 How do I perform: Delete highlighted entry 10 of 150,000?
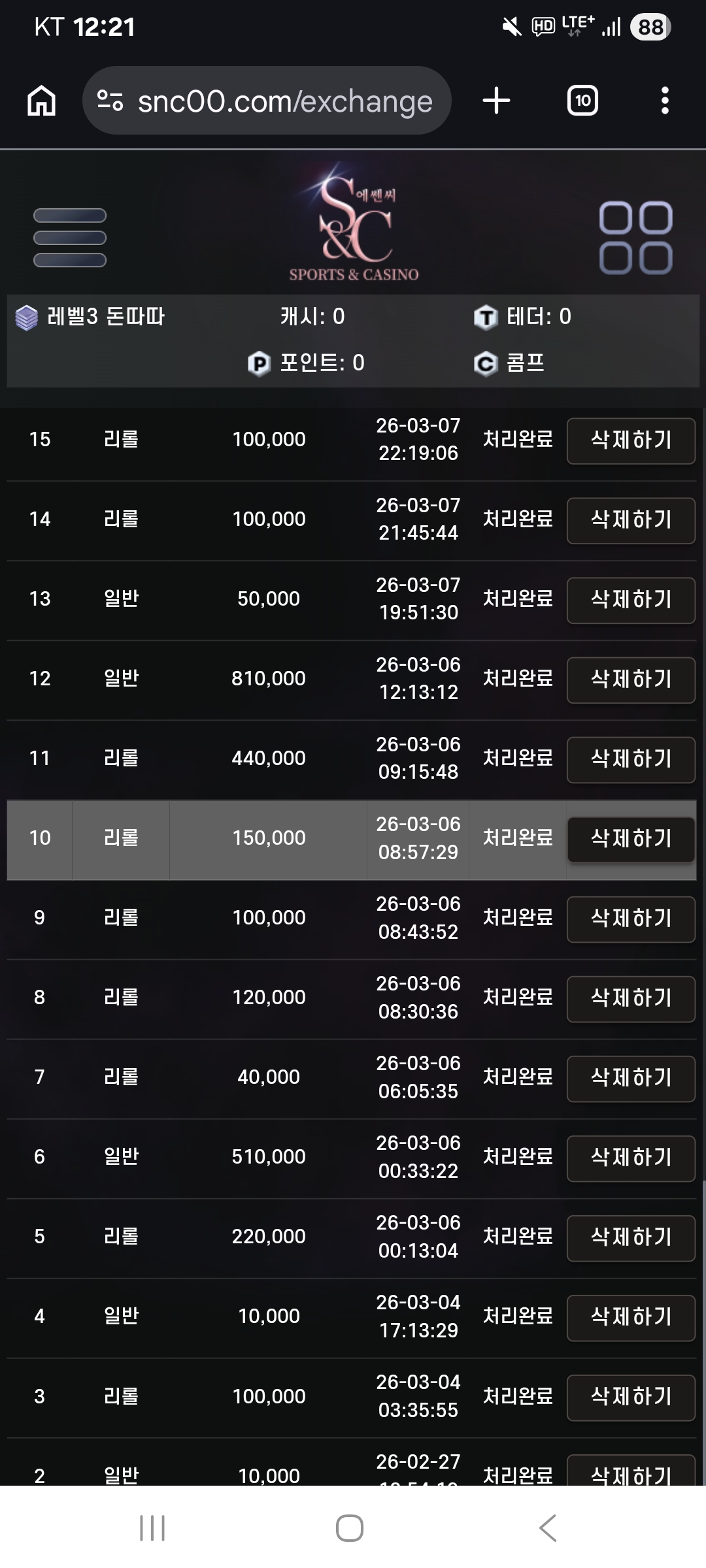(x=631, y=839)
